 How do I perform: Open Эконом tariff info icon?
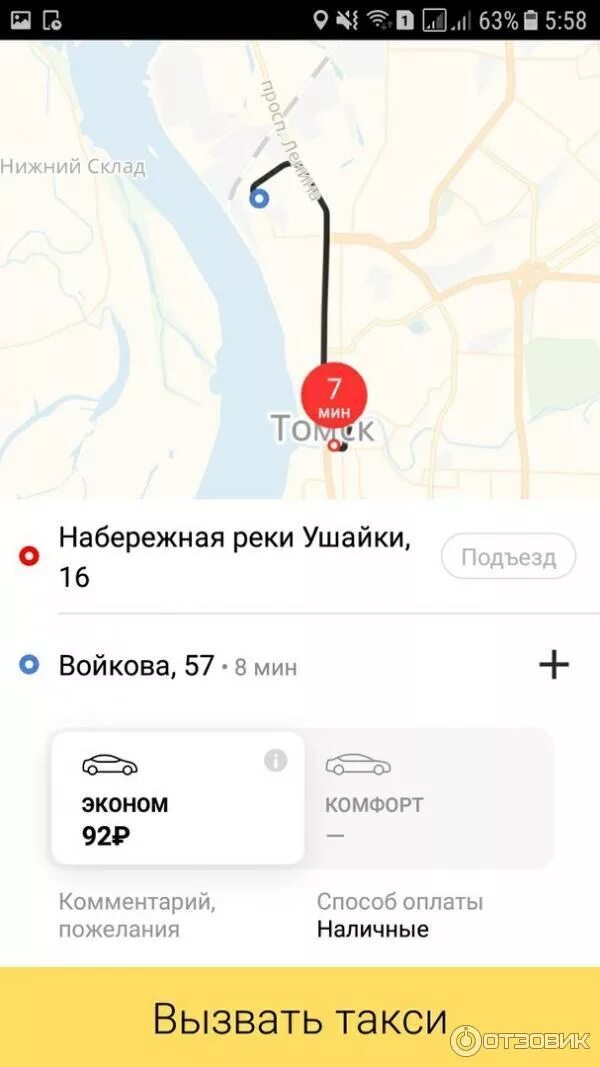(275, 761)
